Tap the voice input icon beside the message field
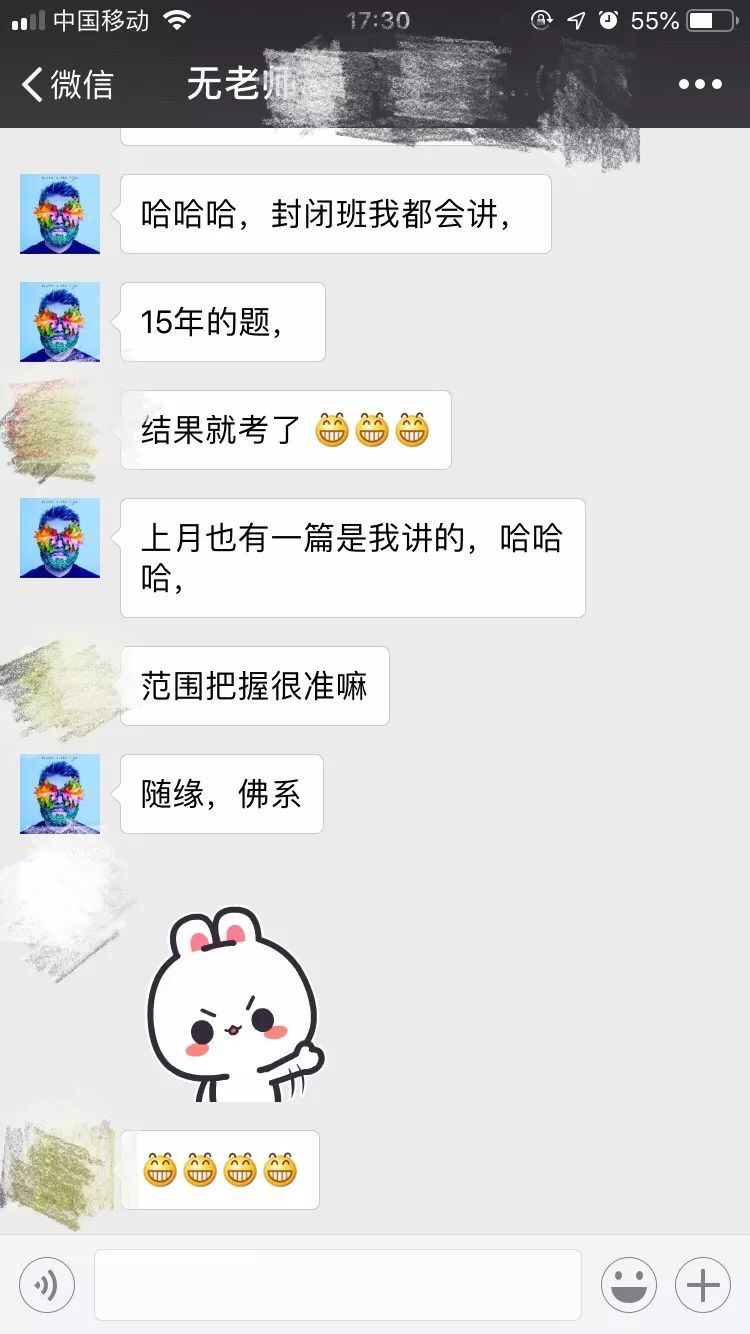Image resolution: width=750 pixels, height=1334 pixels. (45, 1284)
